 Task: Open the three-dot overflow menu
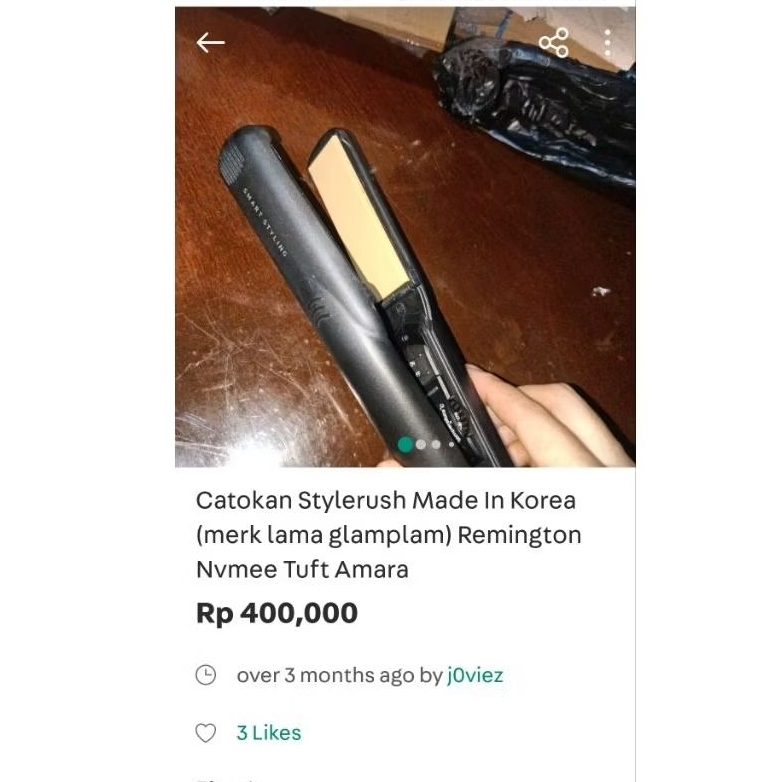pos(607,42)
